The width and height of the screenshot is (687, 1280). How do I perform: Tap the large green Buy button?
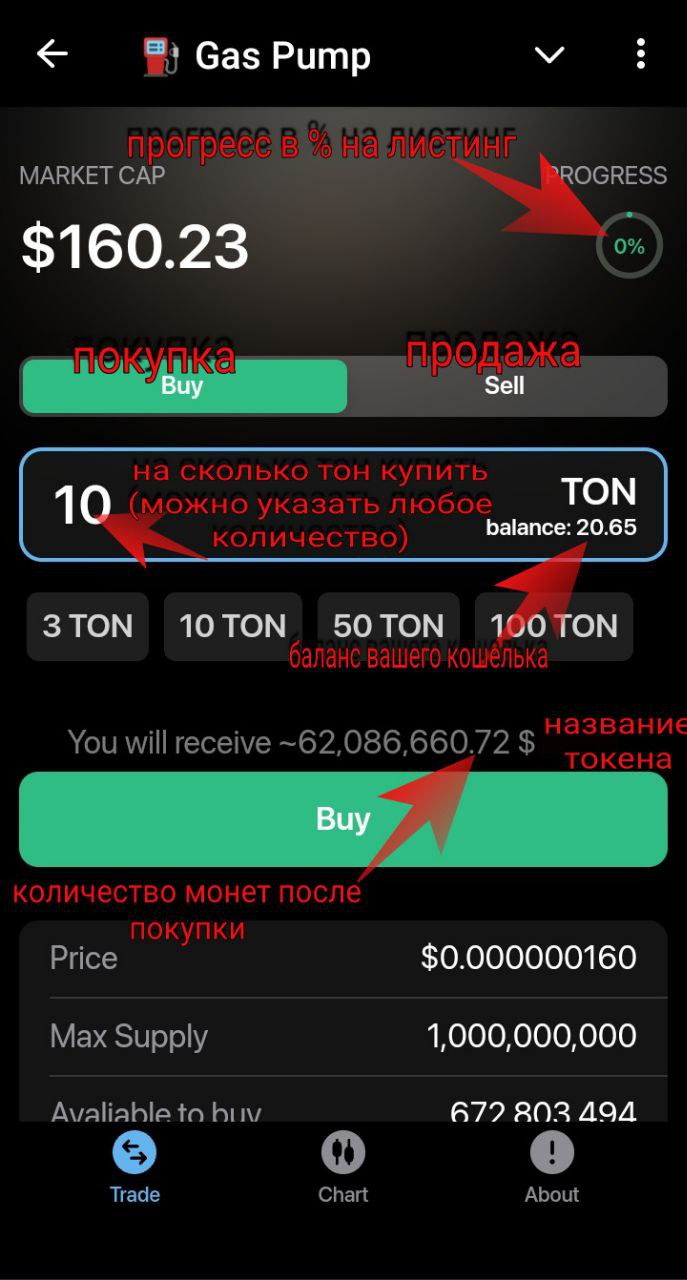(343, 819)
